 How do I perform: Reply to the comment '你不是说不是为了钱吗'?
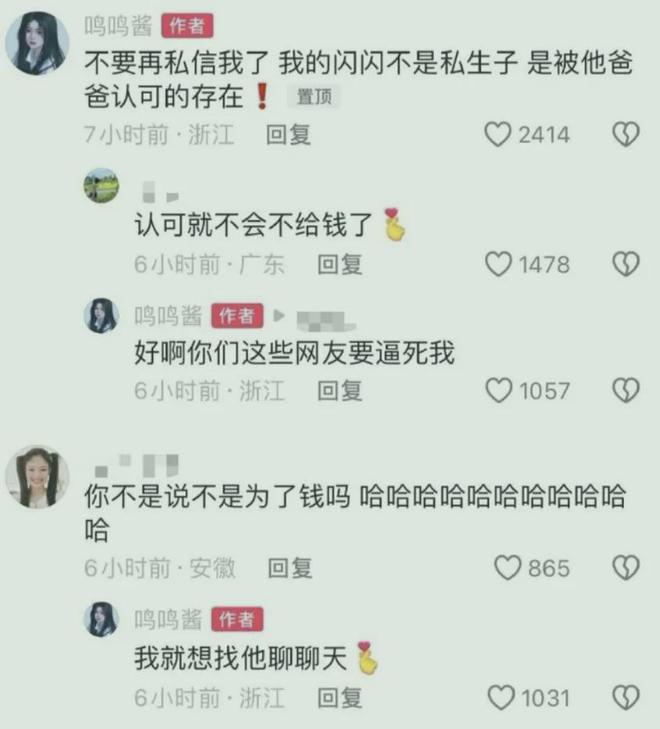point(290,568)
